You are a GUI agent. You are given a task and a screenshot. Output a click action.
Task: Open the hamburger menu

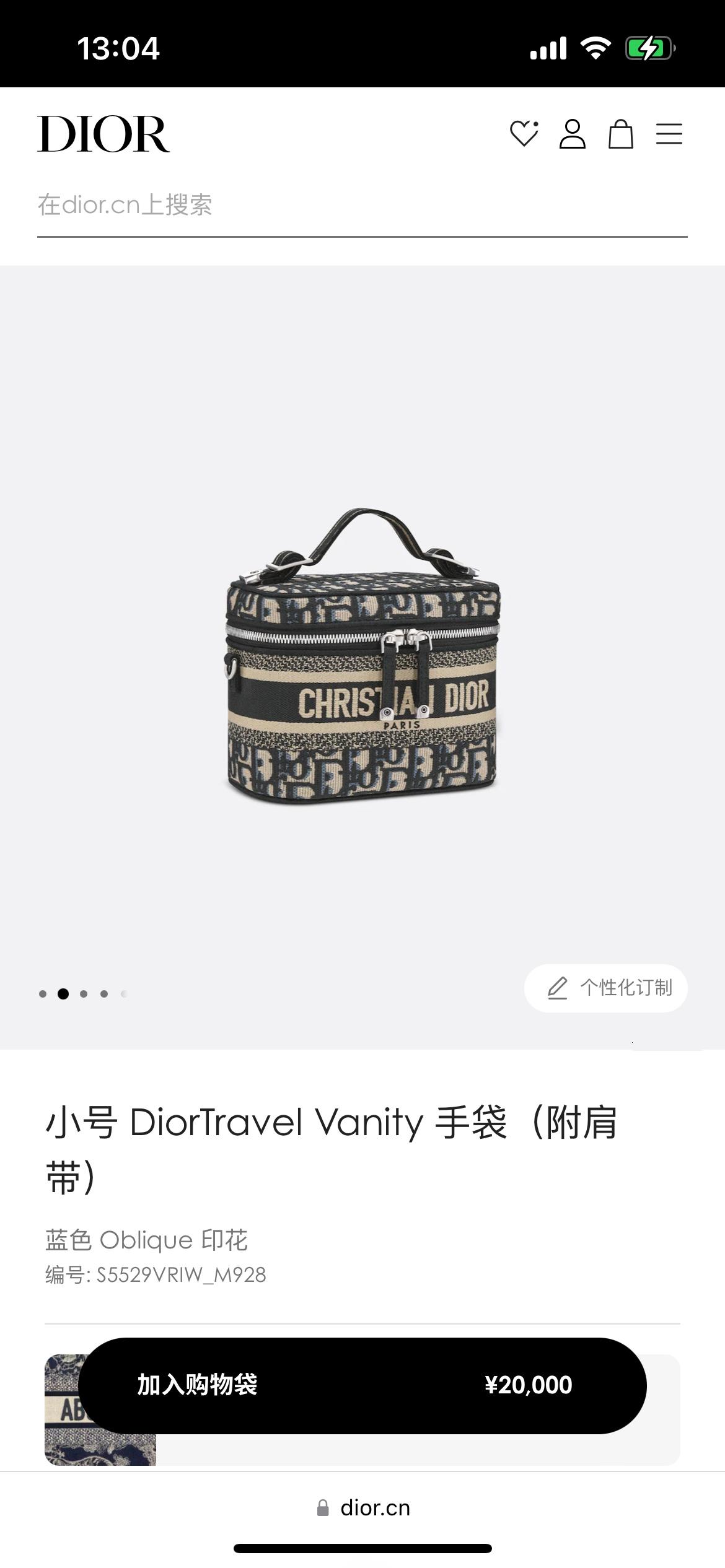669,134
